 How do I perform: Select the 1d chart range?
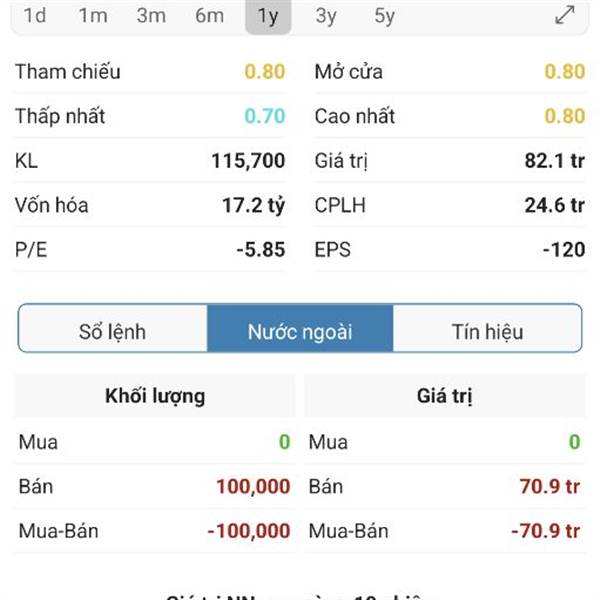pyautogui.click(x=35, y=16)
